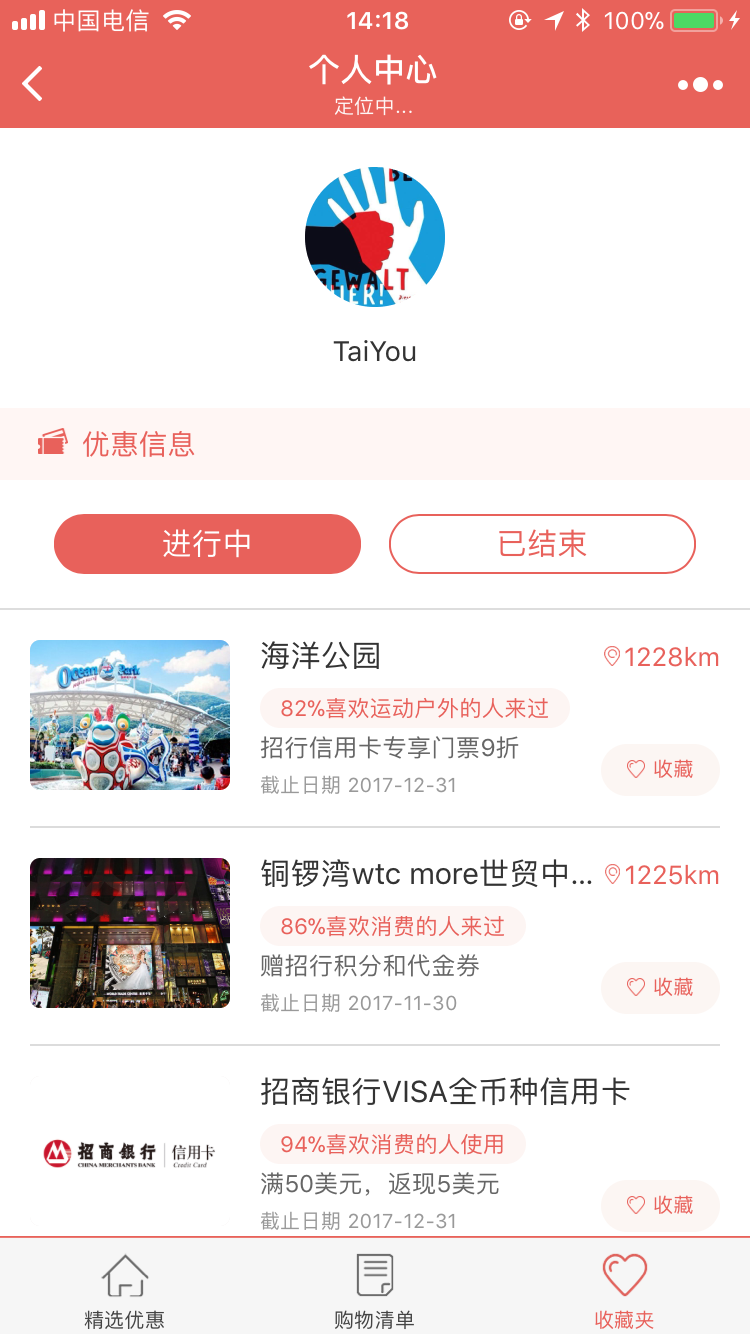The height and width of the screenshot is (1334, 750).
Task: Open the 海洋公园 offer
Action: click(x=320, y=657)
